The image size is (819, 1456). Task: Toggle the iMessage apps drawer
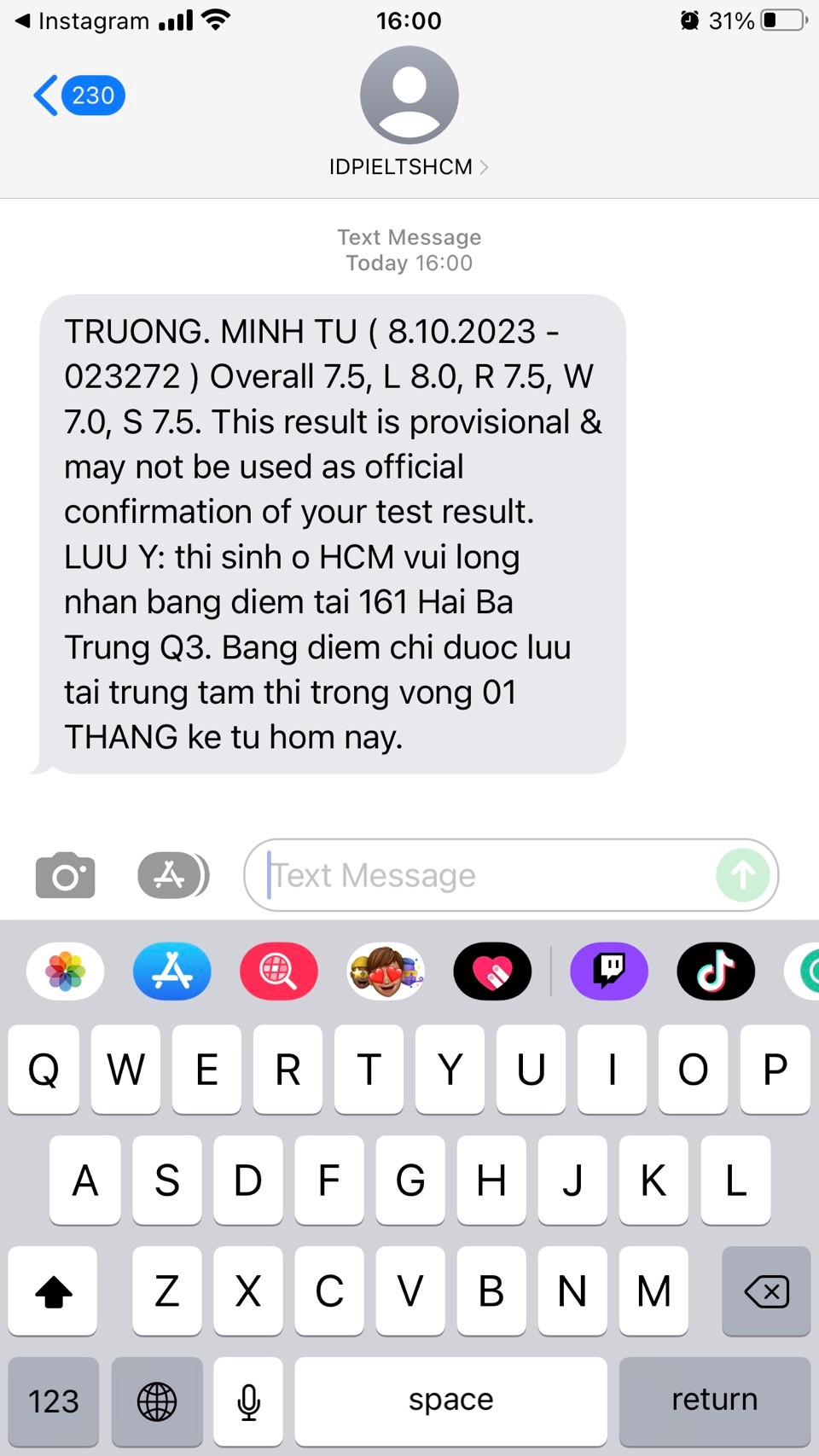172,875
